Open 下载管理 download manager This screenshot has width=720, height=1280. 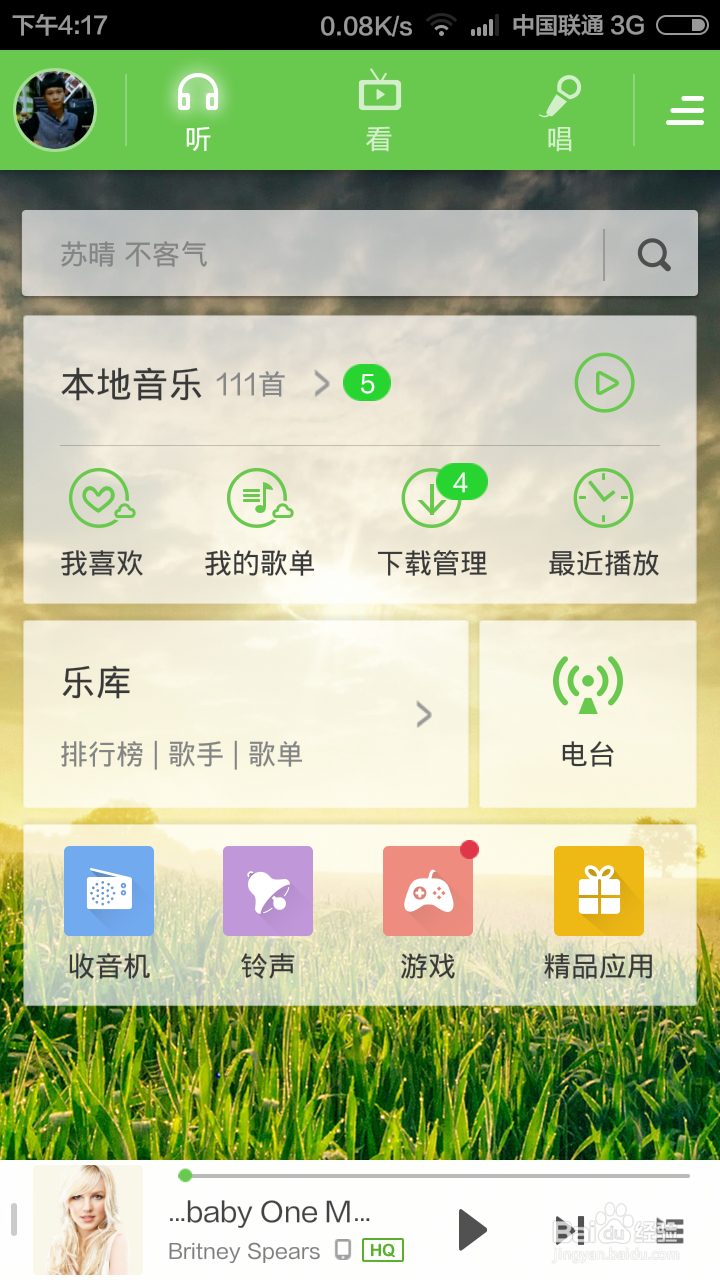(432, 520)
